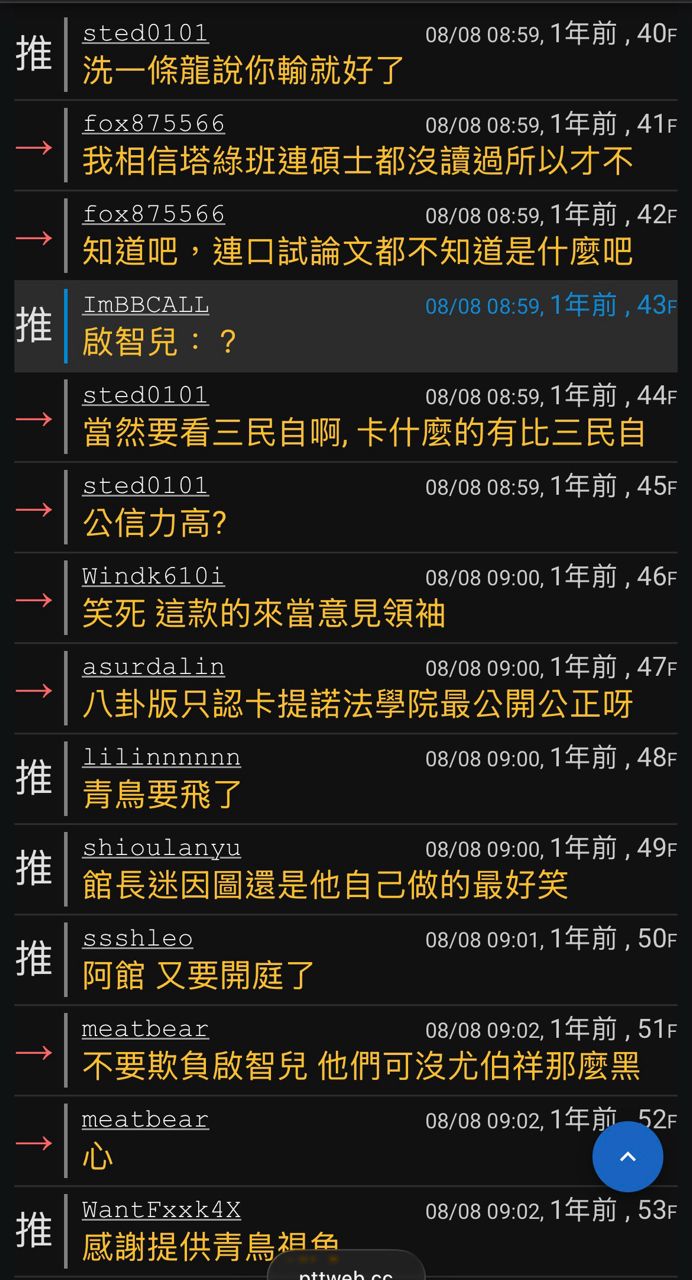Image resolution: width=692 pixels, height=1280 pixels.
Task: Open sted0101's username on the 公信力高? comment
Action: (145, 486)
